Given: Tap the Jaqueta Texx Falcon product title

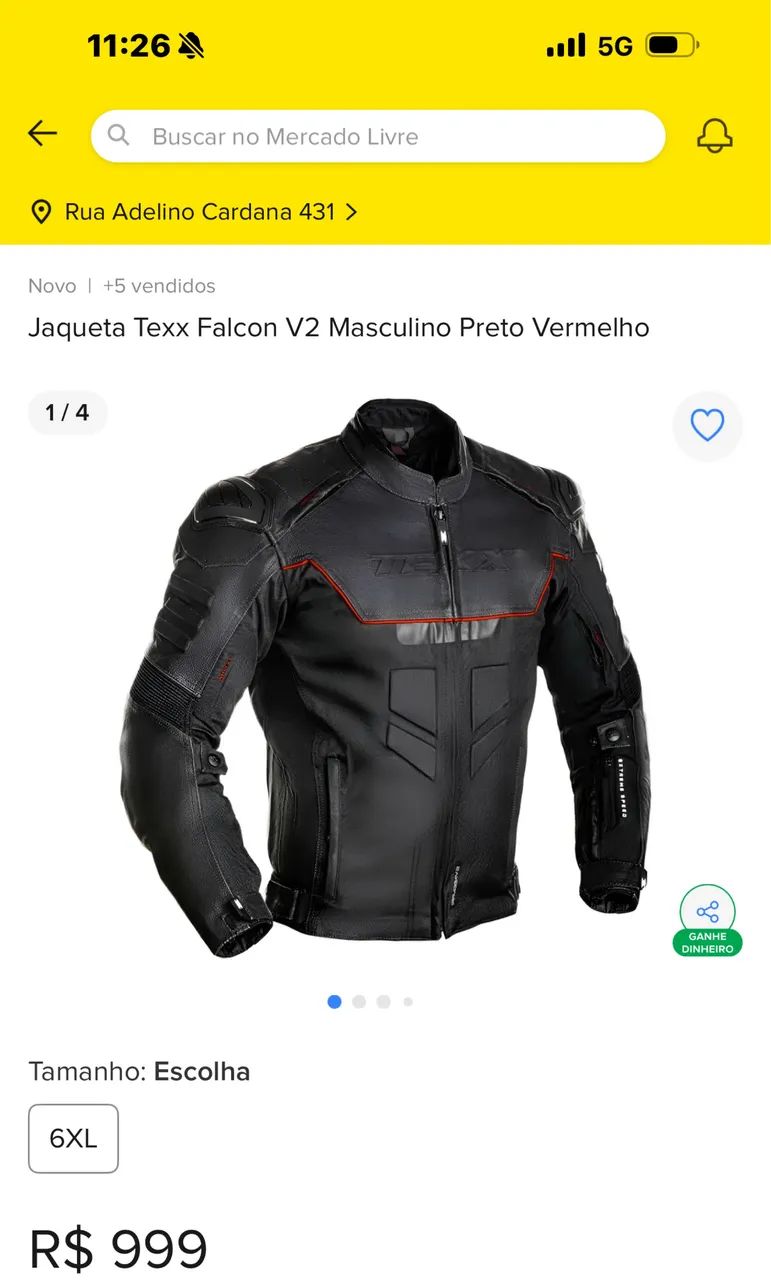Looking at the screenshot, I should point(337,328).
